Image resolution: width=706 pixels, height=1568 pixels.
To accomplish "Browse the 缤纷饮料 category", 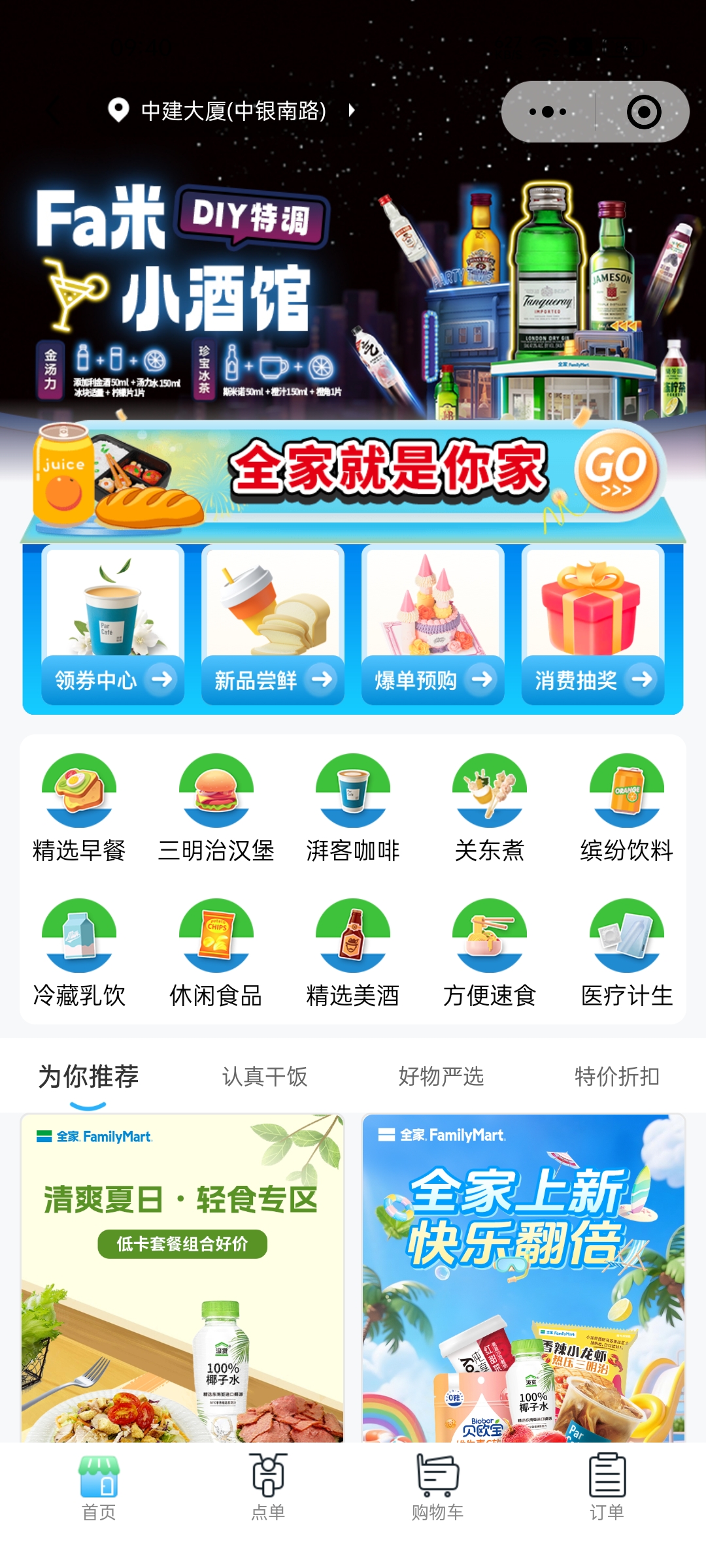I will (x=627, y=808).
